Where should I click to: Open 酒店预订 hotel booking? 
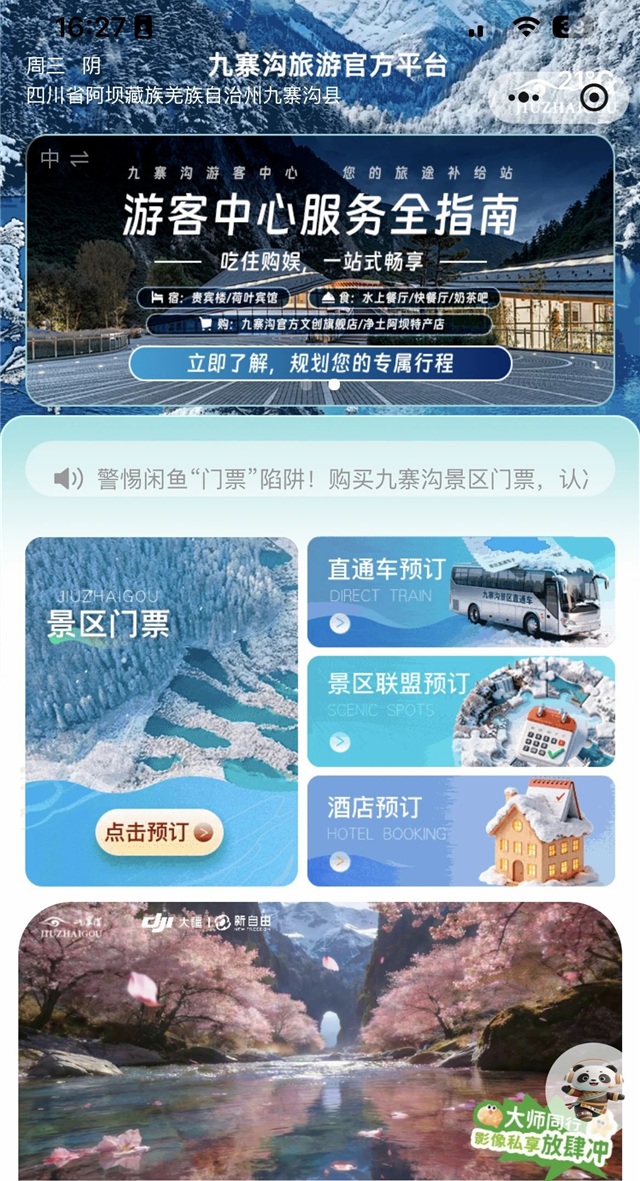click(x=460, y=830)
